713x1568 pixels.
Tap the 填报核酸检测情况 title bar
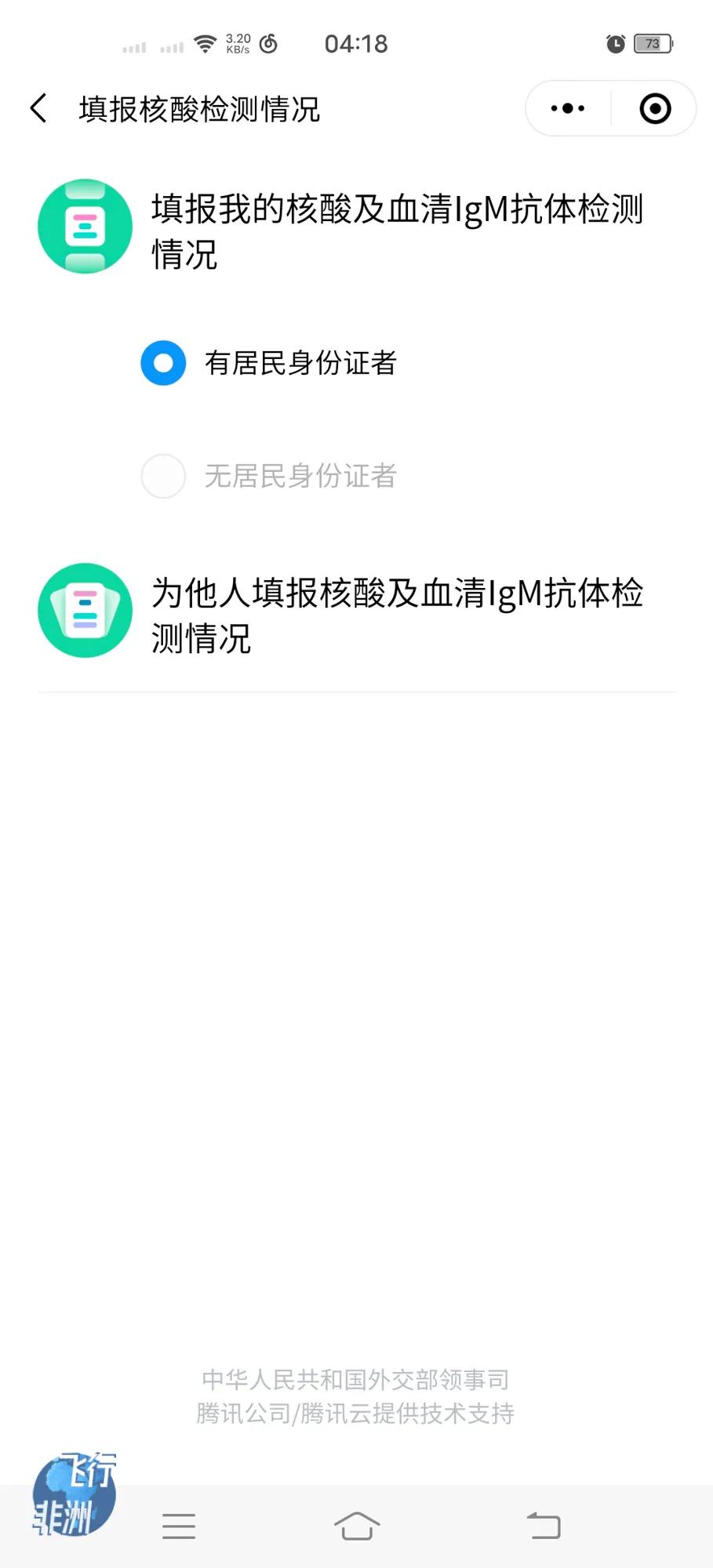tap(198, 110)
